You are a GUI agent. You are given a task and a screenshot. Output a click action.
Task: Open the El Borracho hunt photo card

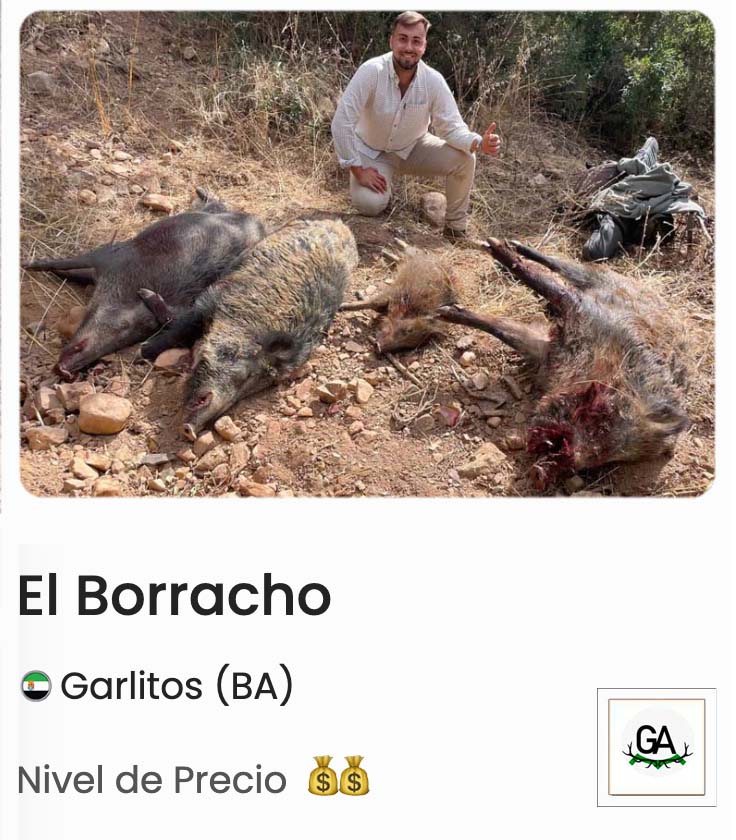point(367,254)
